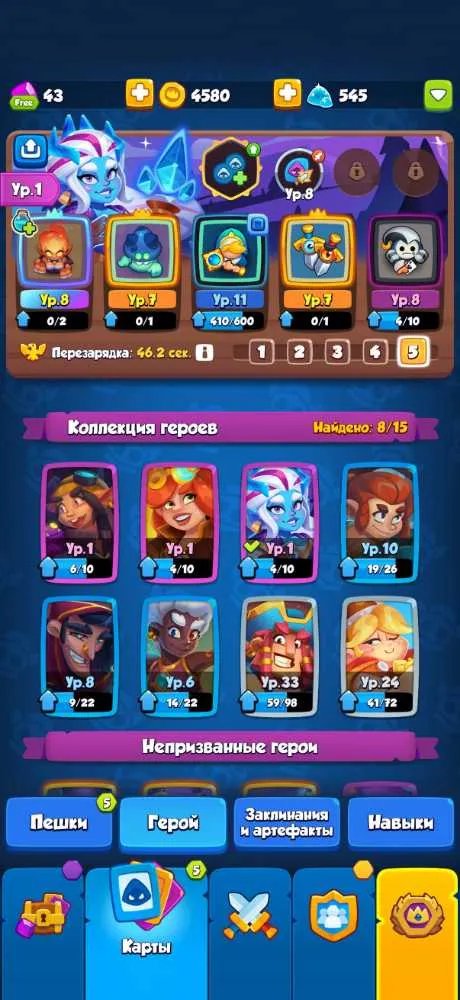
Task: Open the hero with 14/22 progress
Action: [179, 657]
